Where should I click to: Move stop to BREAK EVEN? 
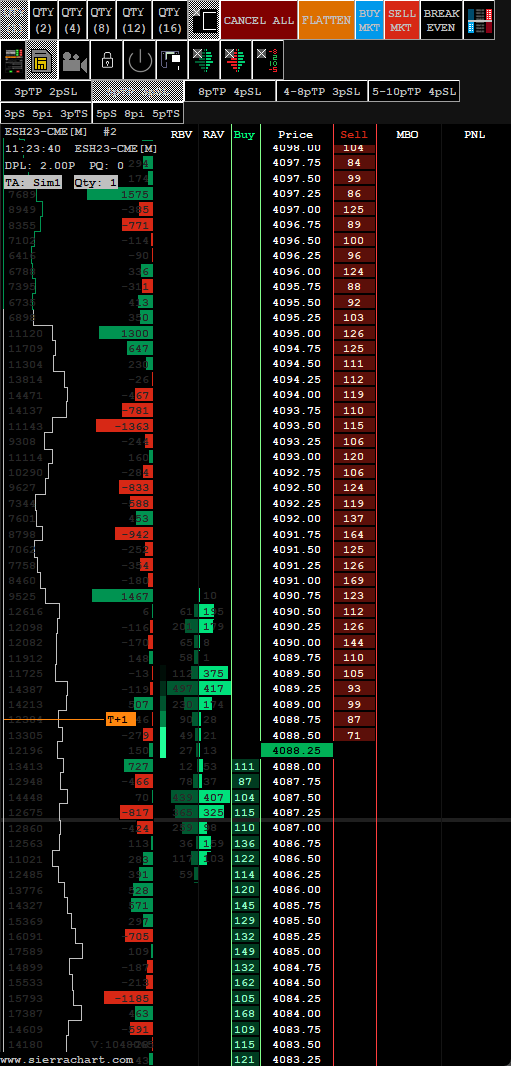point(441,20)
